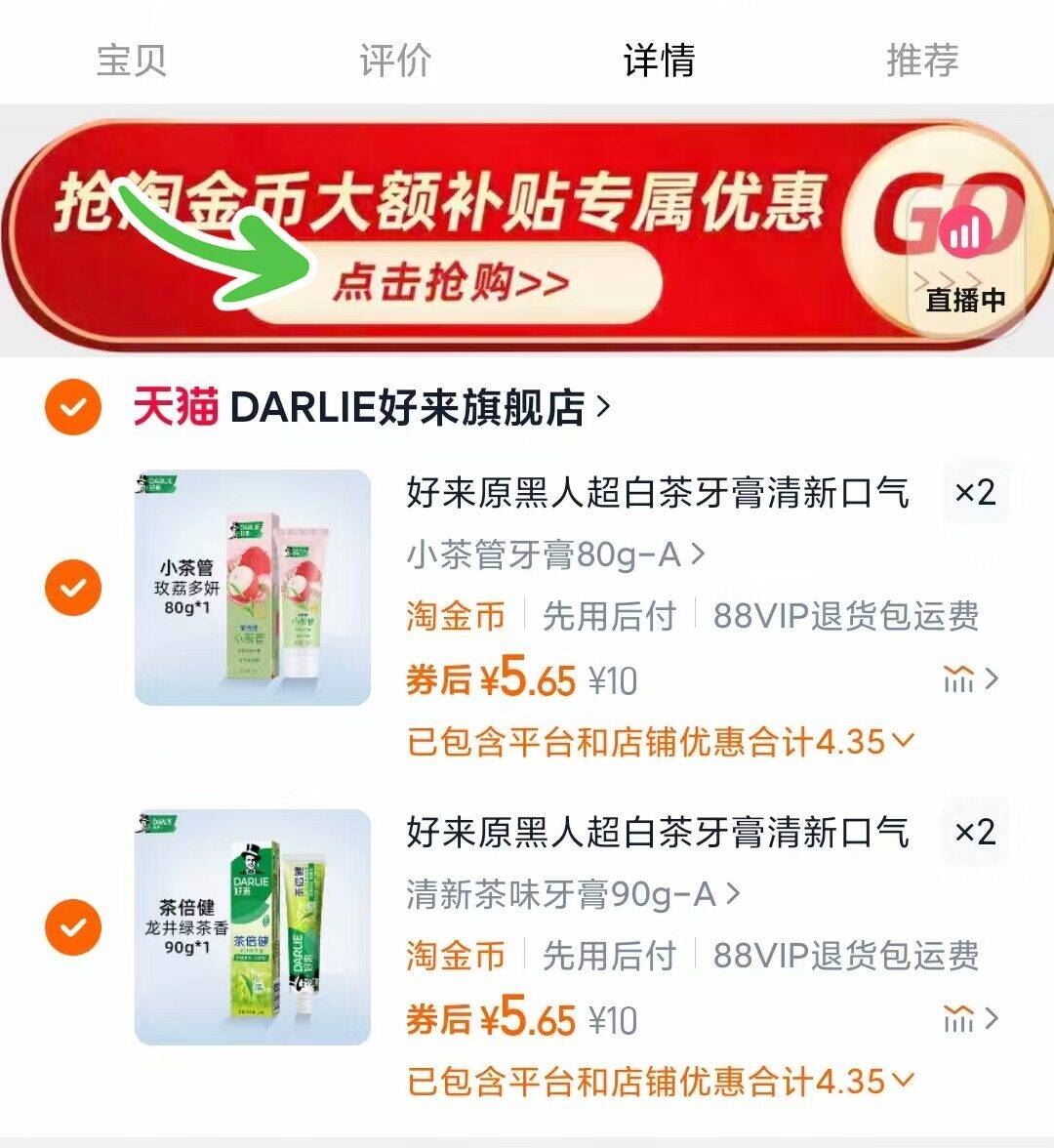This screenshot has width=1054, height=1148.
Task: Switch to the 推荐 tab
Action: [921, 61]
